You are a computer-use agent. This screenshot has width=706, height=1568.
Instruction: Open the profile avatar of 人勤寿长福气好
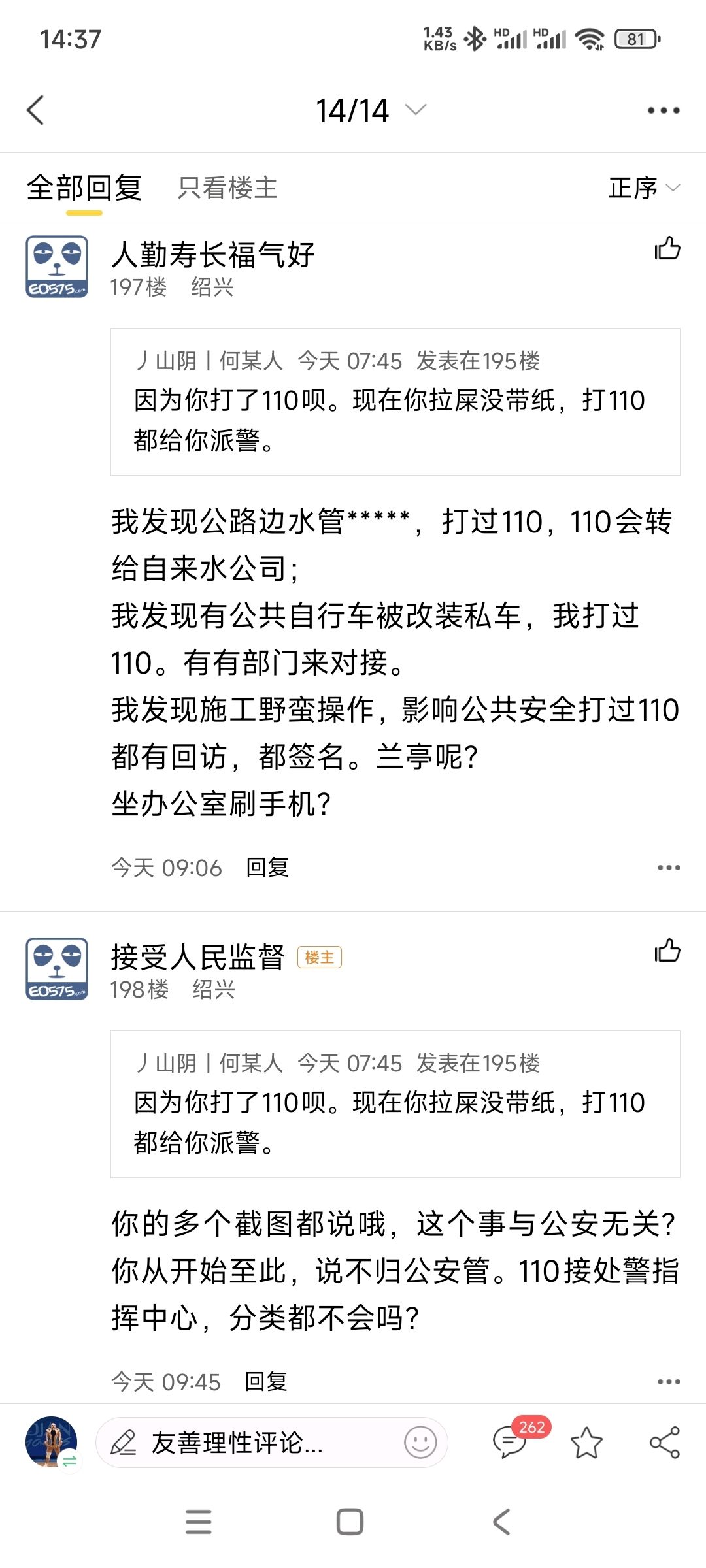(57, 267)
